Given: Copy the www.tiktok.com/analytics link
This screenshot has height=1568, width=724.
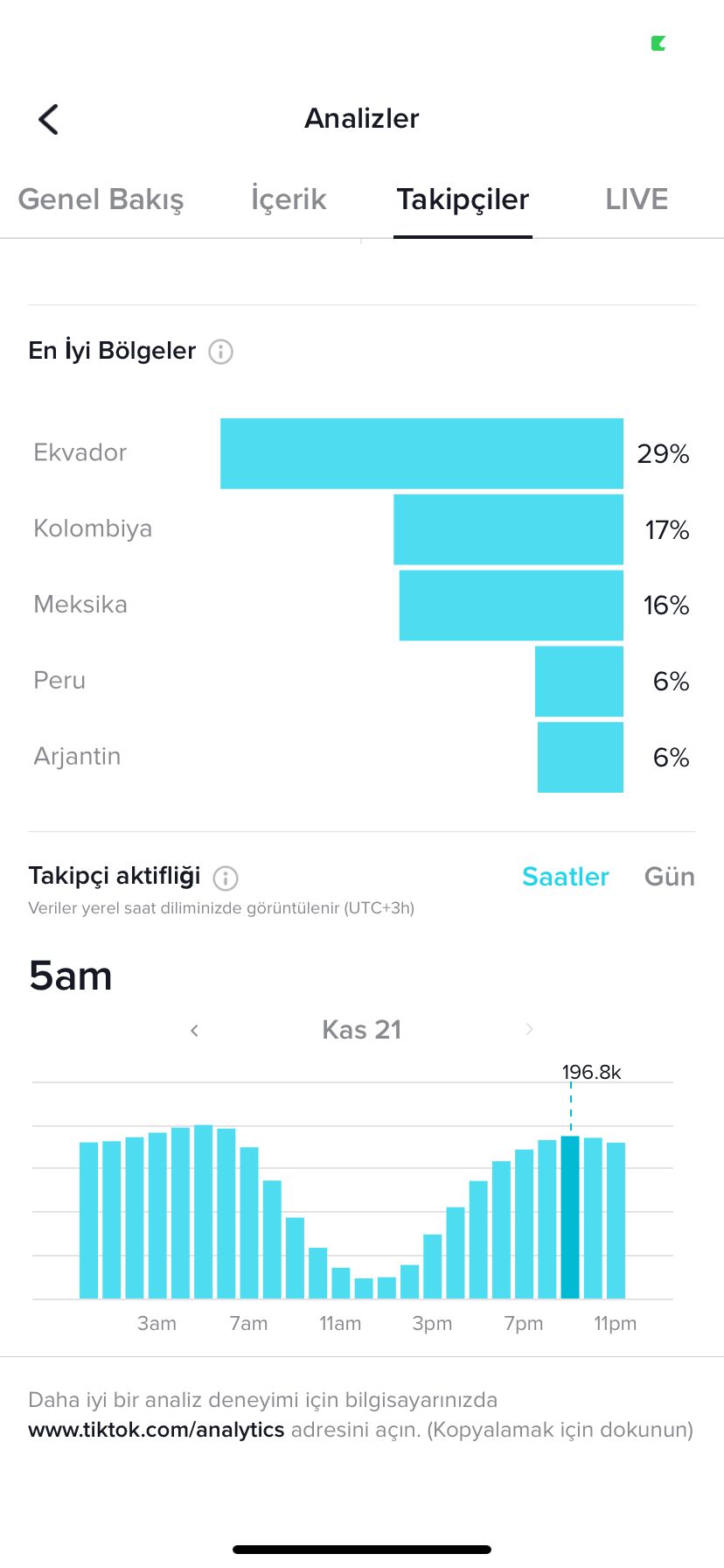Looking at the screenshot, I should coord(157,1430).
